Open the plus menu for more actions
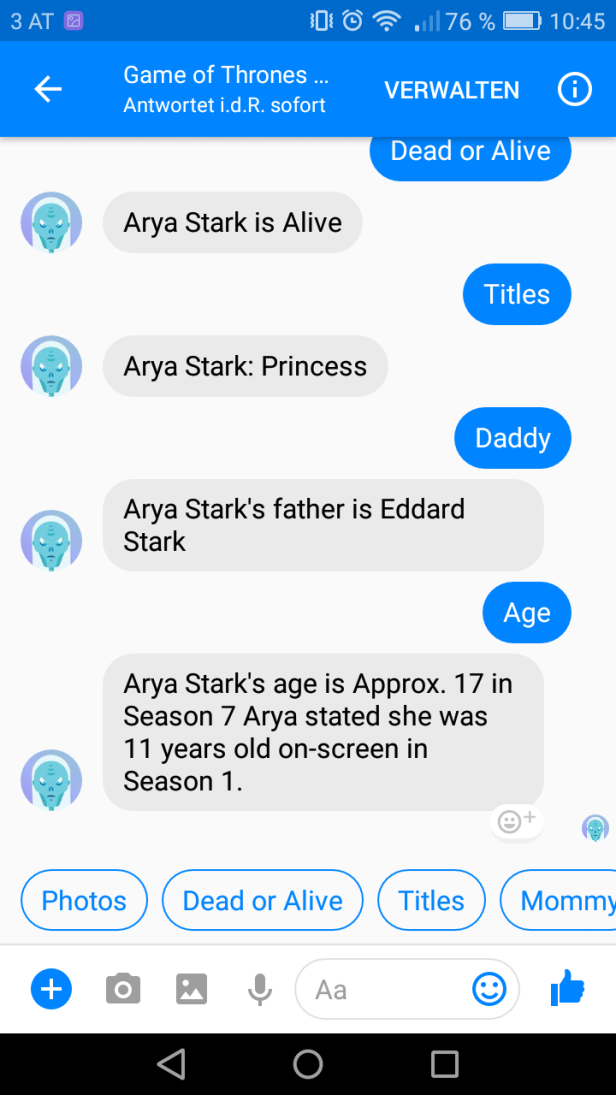The width and height of the screenshot is (616, 1095). coord(51,989)
